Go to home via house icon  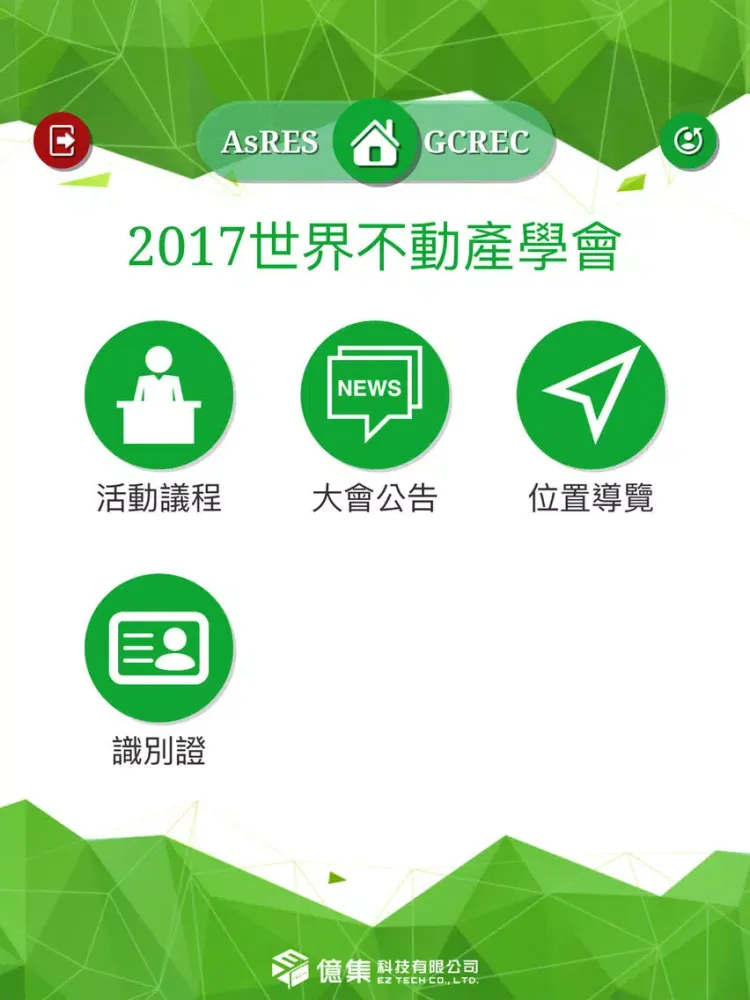374,142
